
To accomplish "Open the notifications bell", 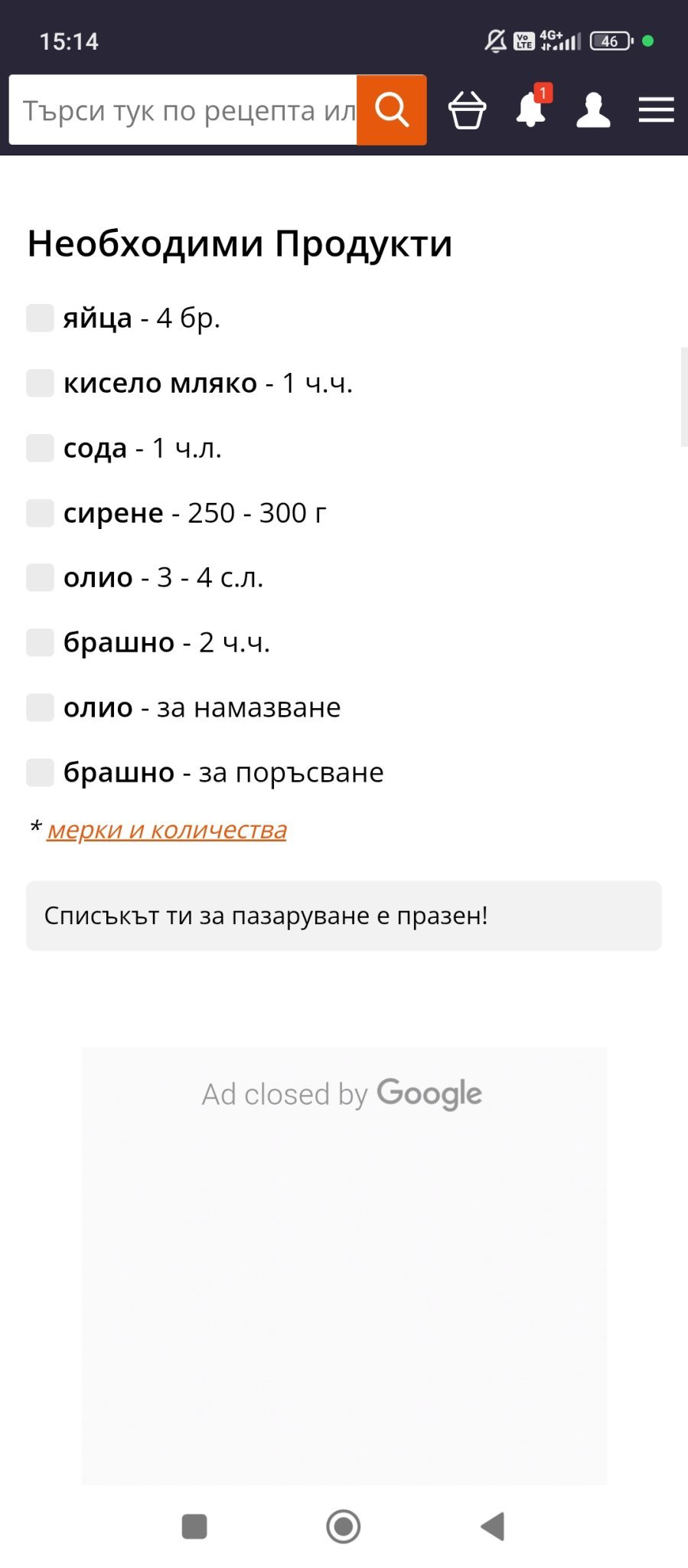I will click(530, 110).
